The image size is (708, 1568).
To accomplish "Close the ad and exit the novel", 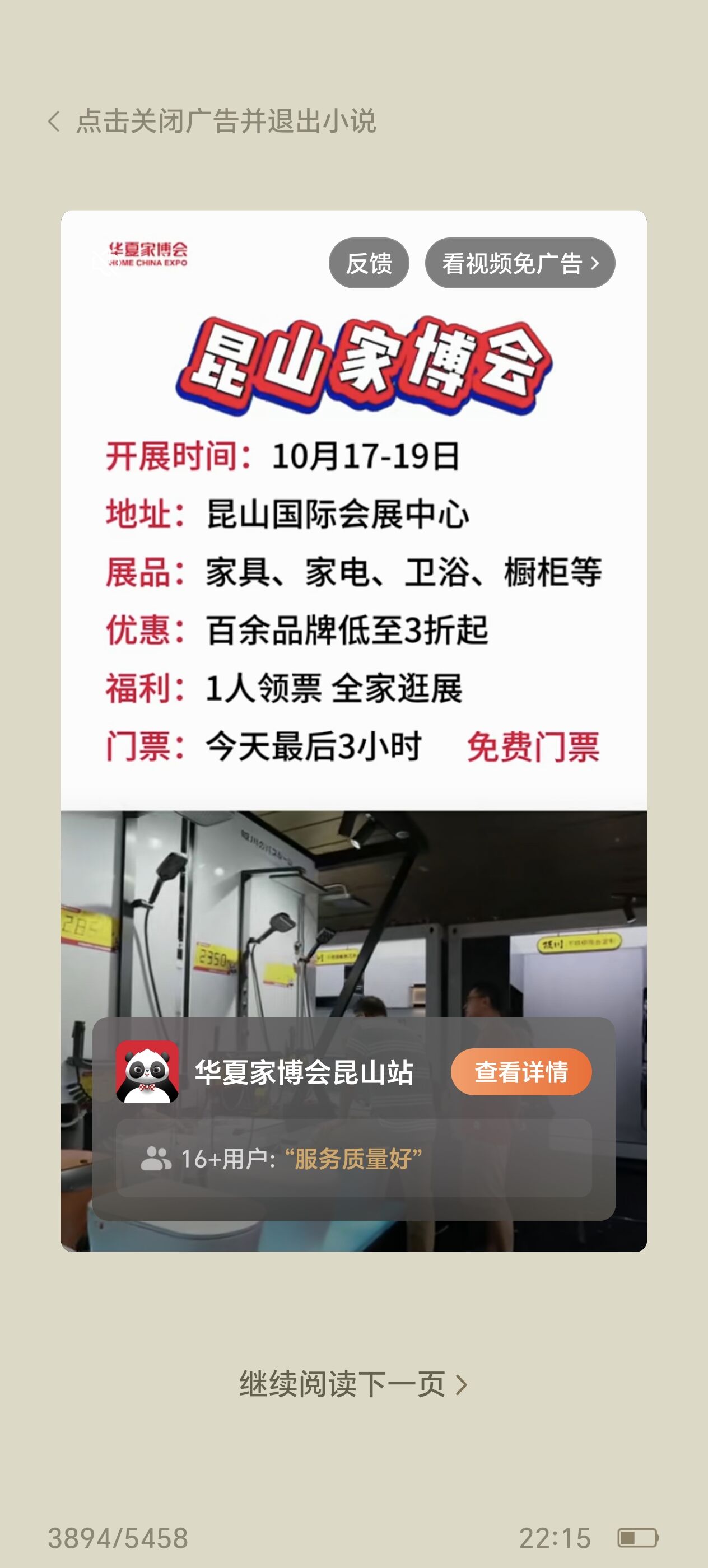I will pyautogui.click(x=211, y=121).
